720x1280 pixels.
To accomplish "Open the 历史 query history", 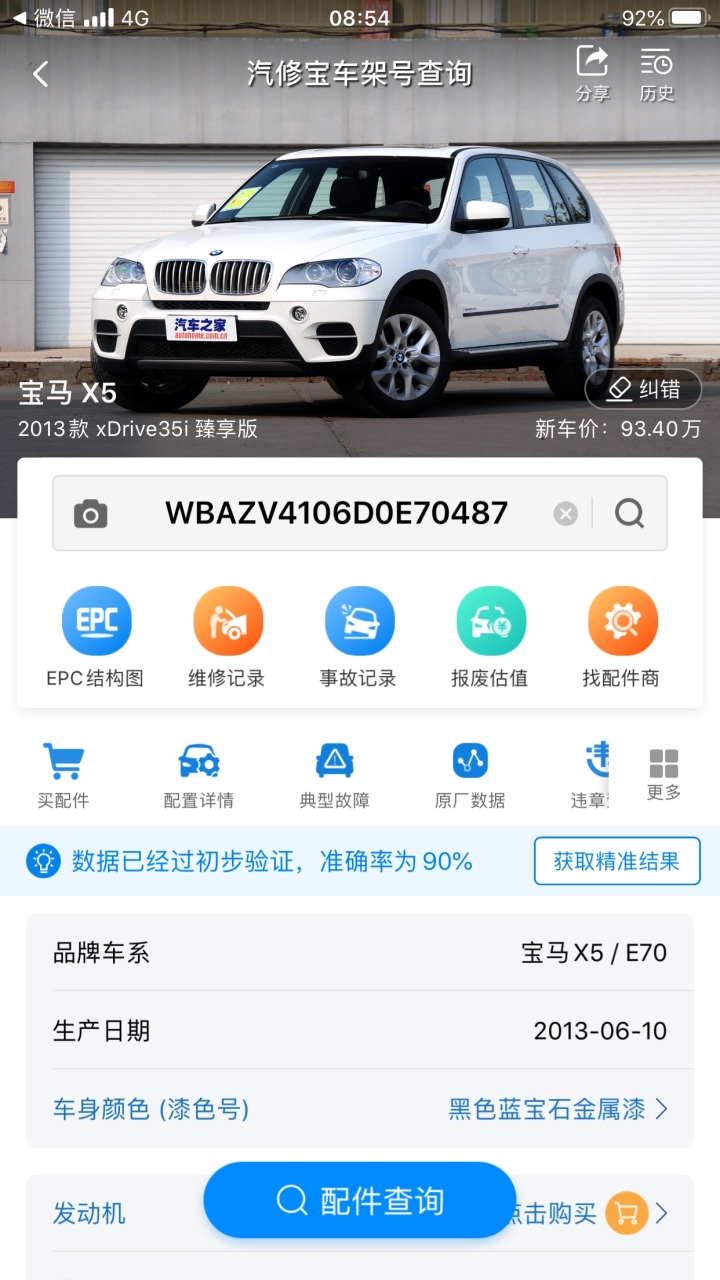I will (x=657, y=74).
